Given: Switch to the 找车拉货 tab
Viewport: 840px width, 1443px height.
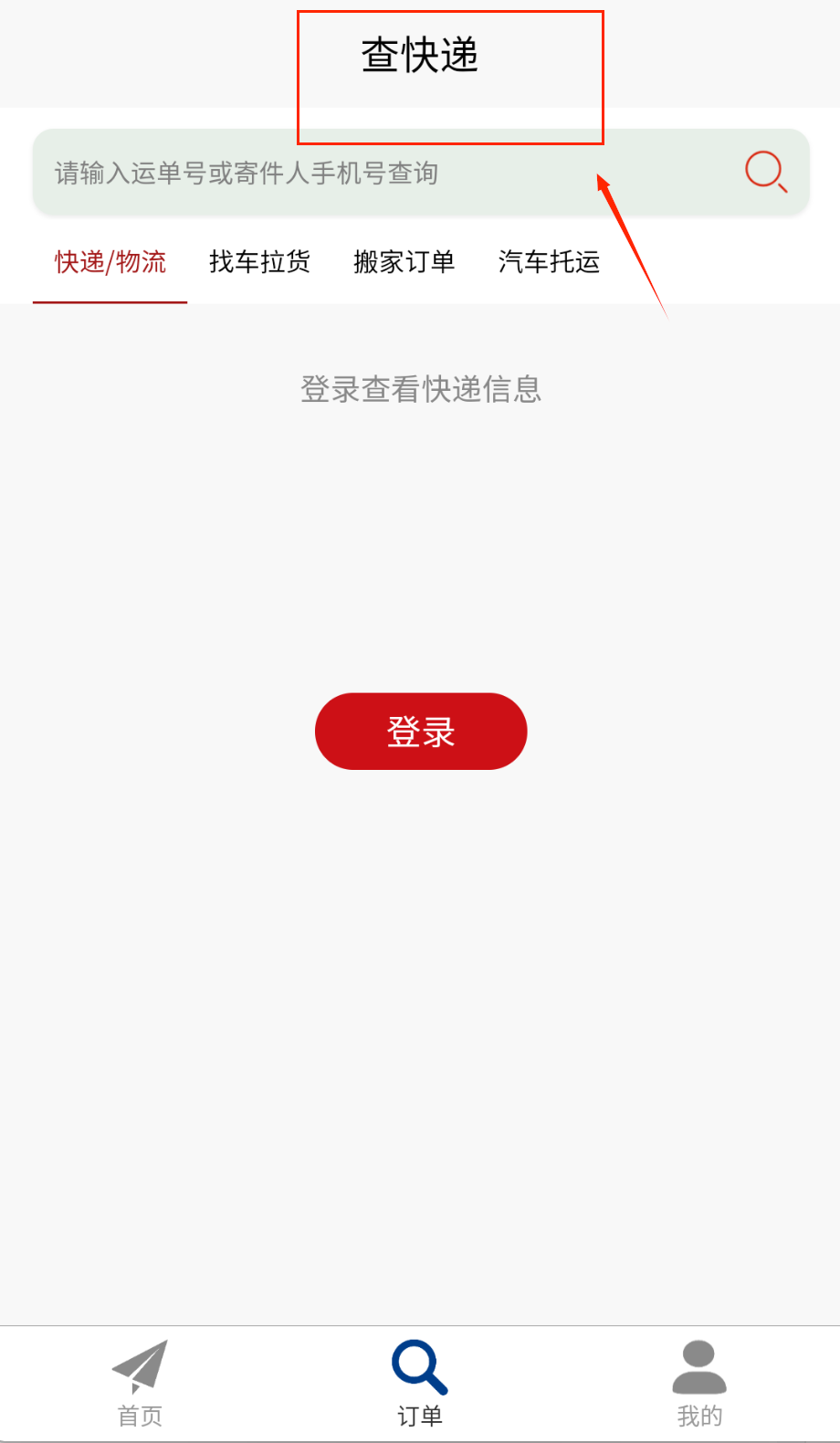Looking at the screenshot, I should [x=259, y=262].
